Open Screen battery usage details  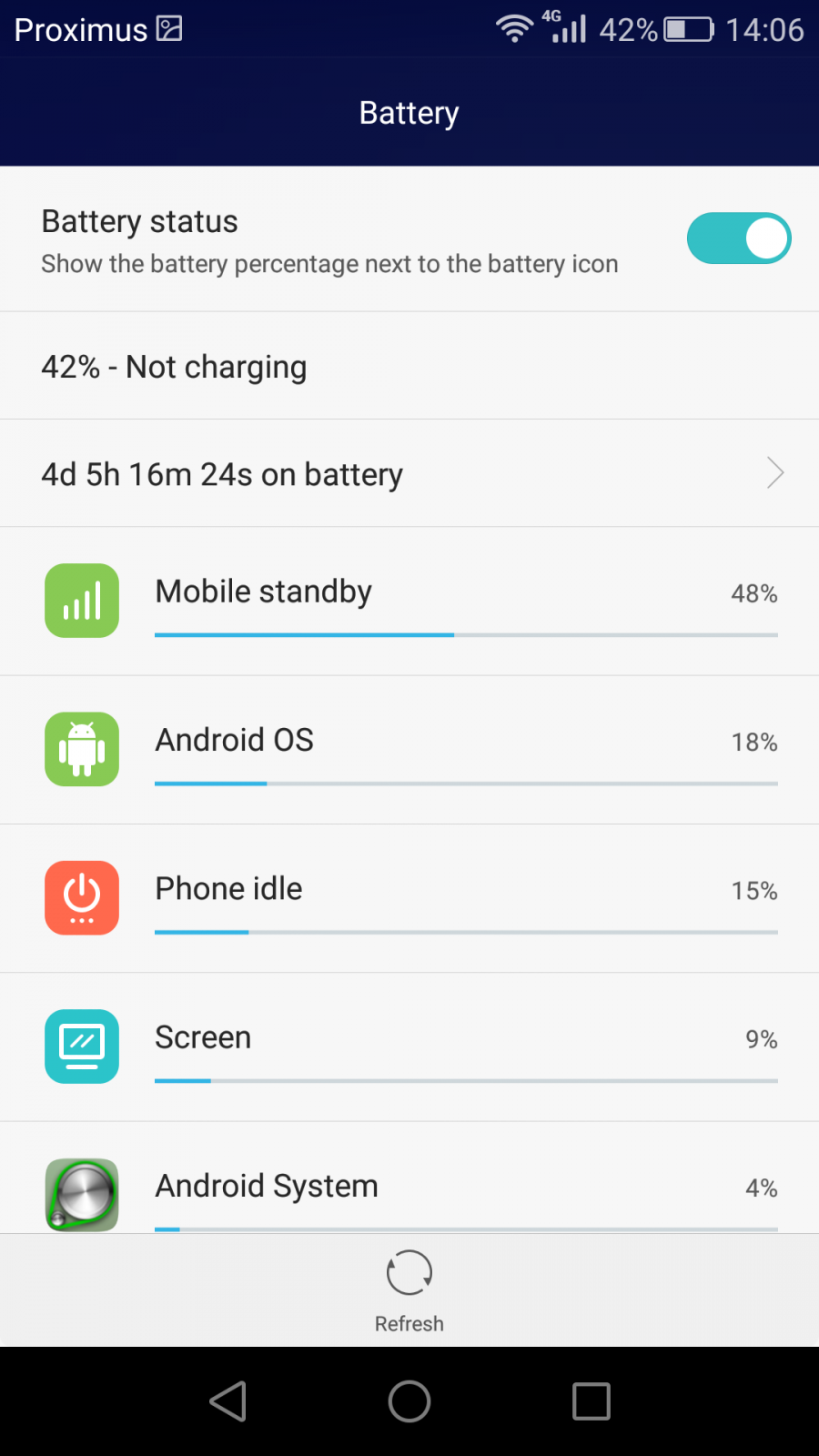(x=409, y=1046)
